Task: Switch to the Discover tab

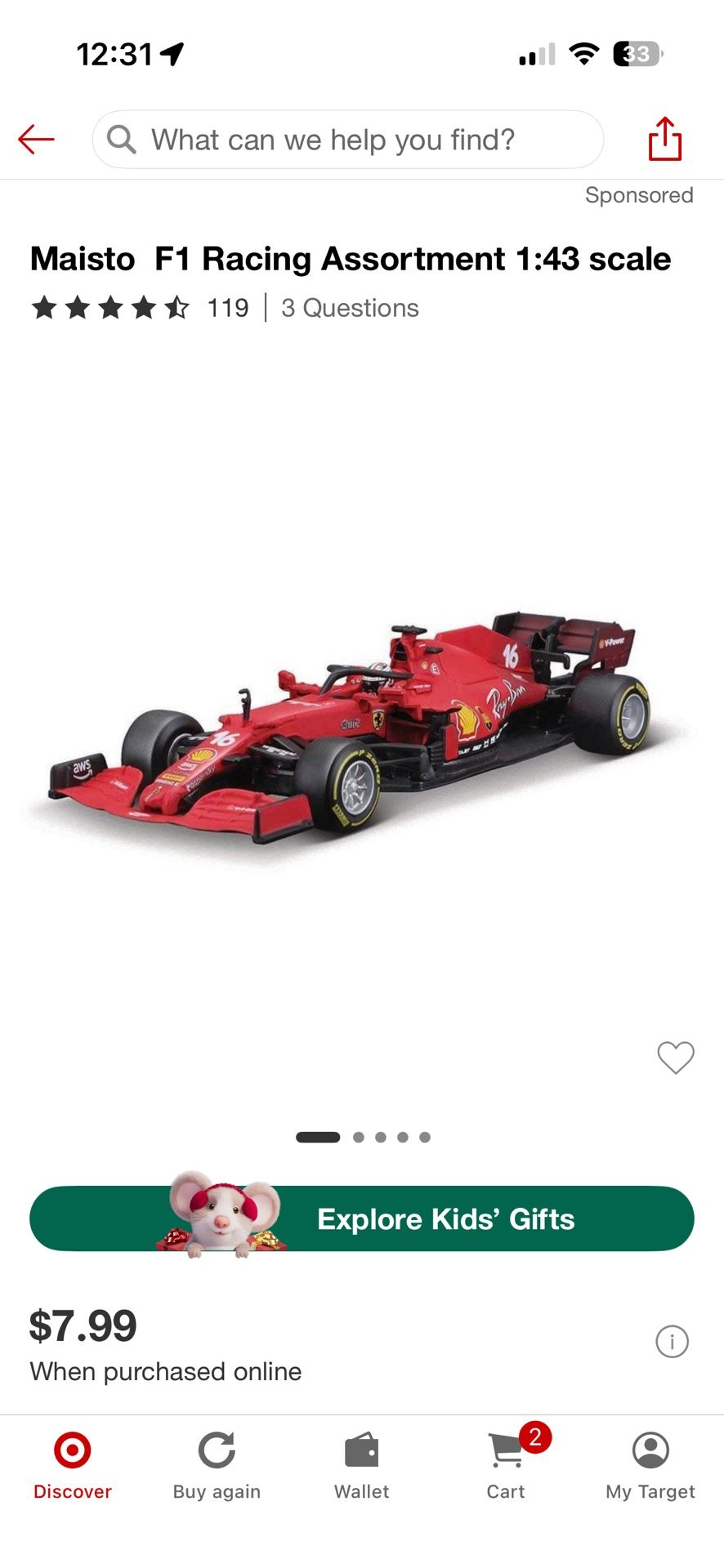Action: [x=72, y=1466]
